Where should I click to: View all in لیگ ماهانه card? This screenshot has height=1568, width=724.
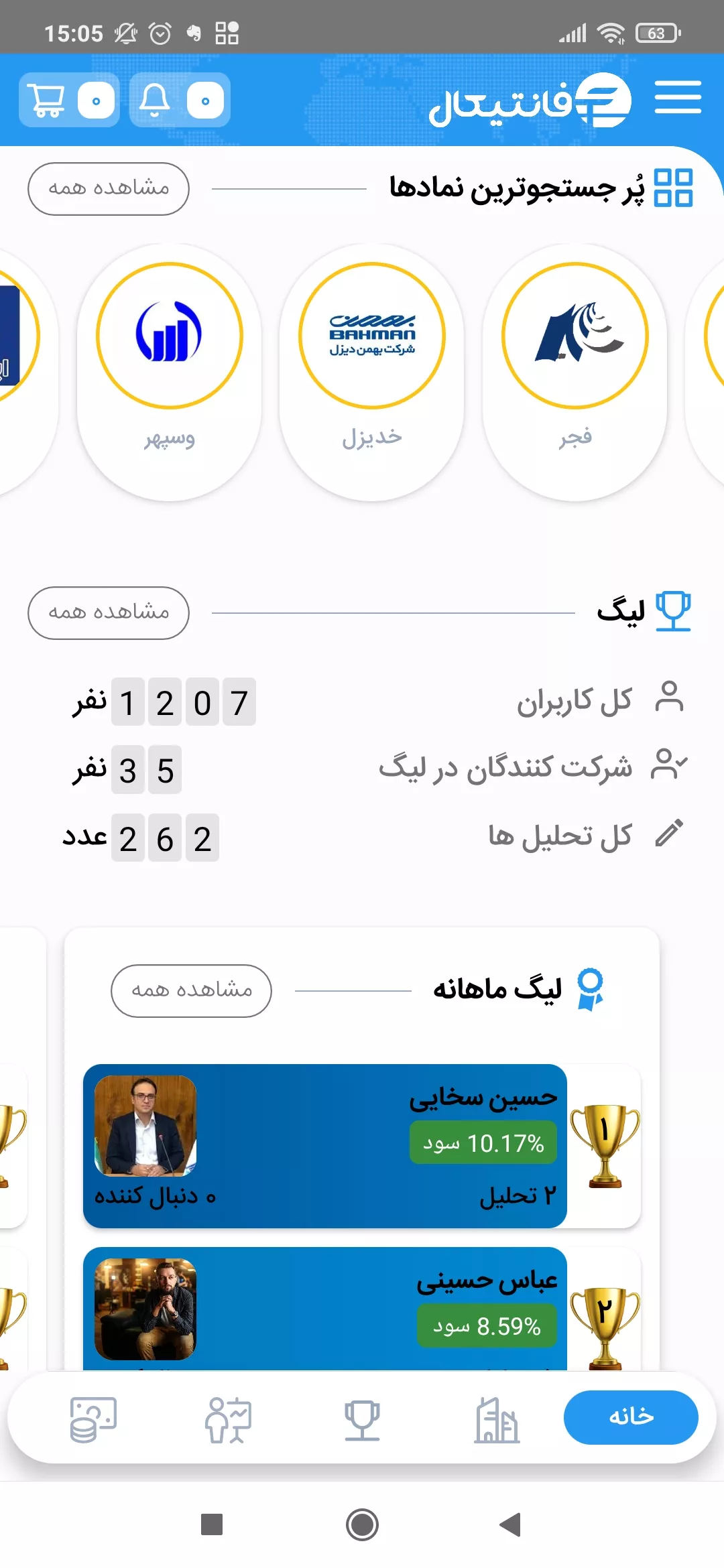[x=191, y=990]
